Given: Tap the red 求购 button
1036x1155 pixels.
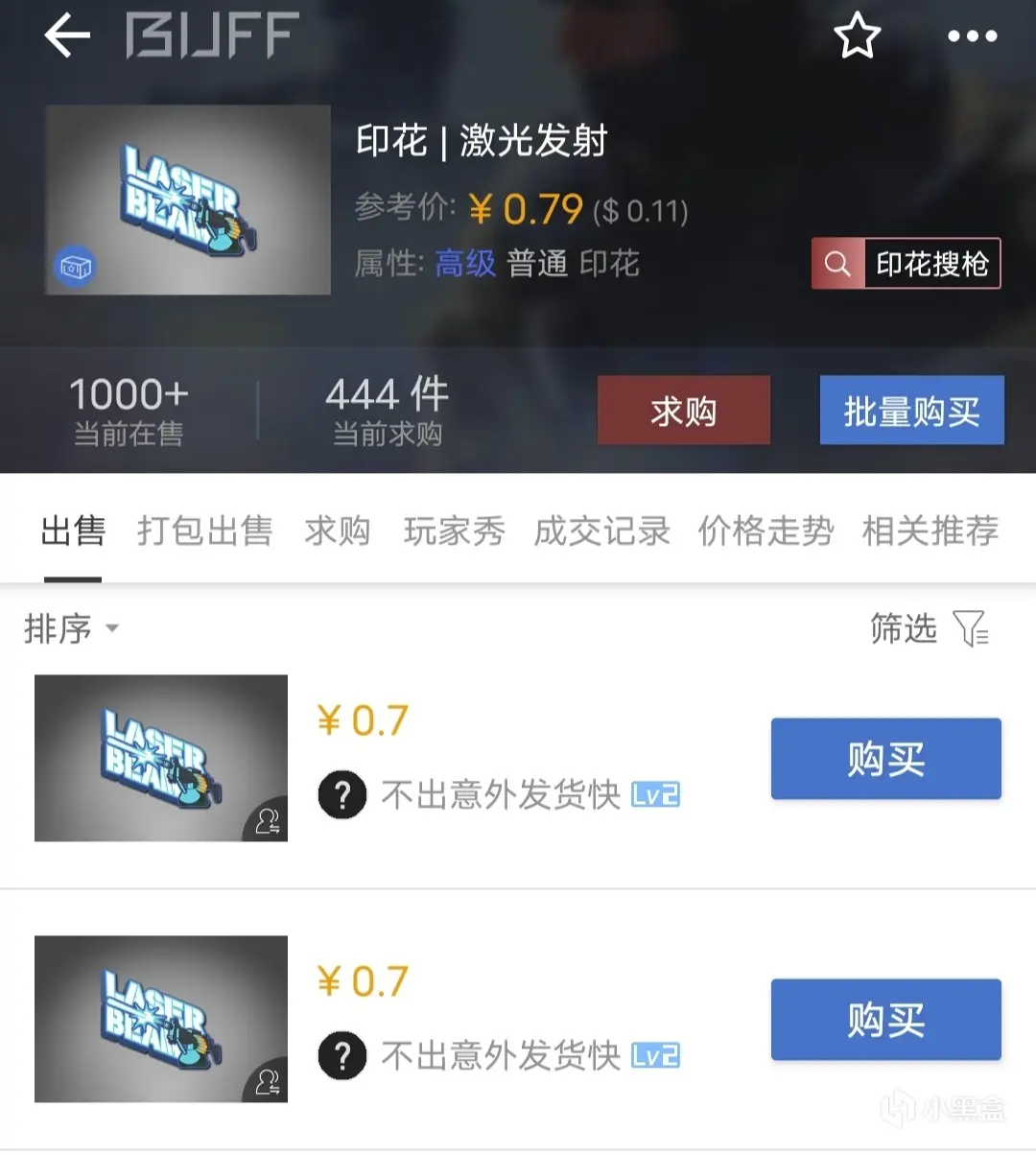Looking at the screenshot, I should tap(683, 411).
